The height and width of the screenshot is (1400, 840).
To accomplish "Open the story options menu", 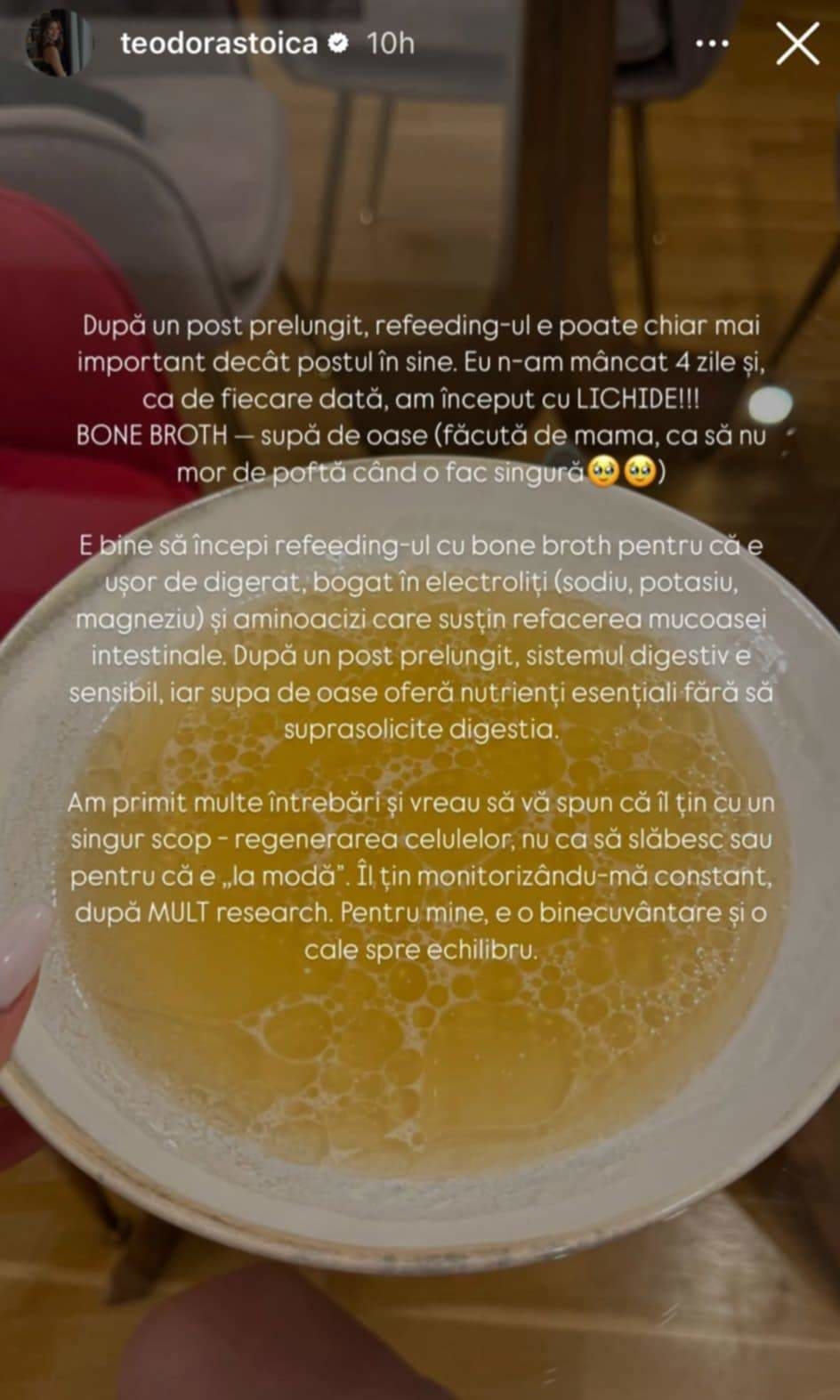I will coord(712,44).
